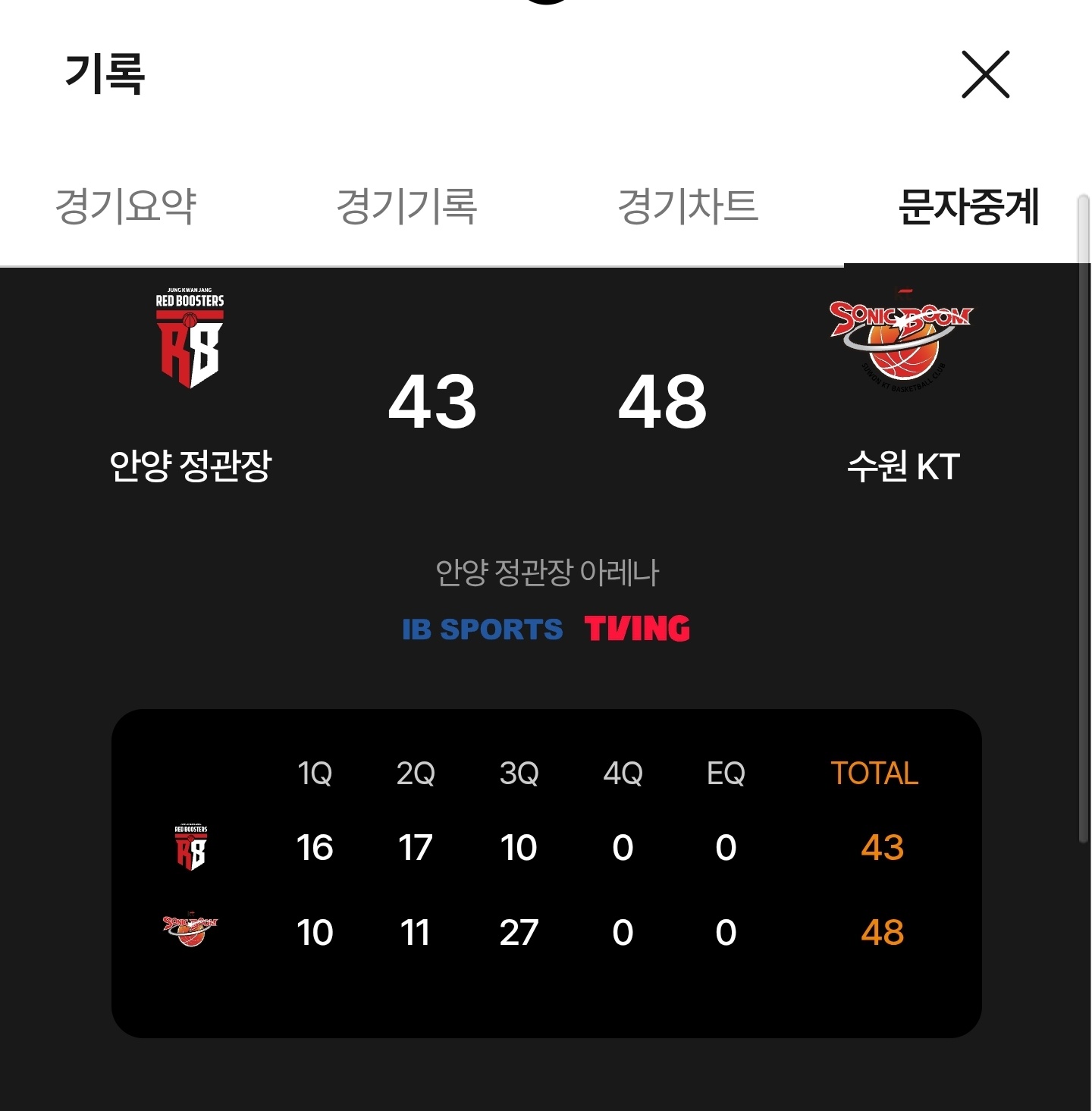Switch to the 경기요약 tab
The height and width of the screenshot is (1111, 1092).
(x=126, y=206)
